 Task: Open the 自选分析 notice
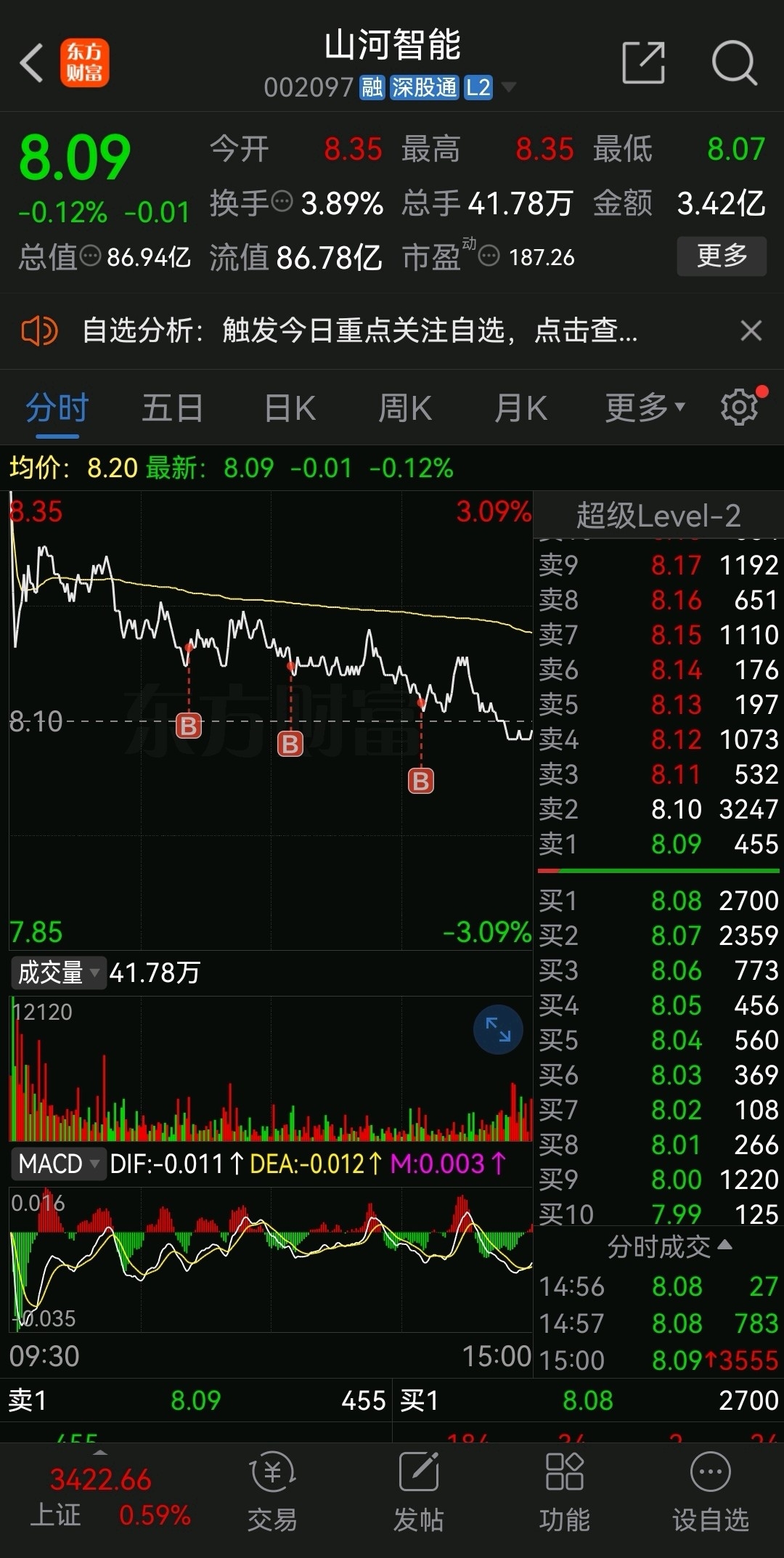pos(360,330)
